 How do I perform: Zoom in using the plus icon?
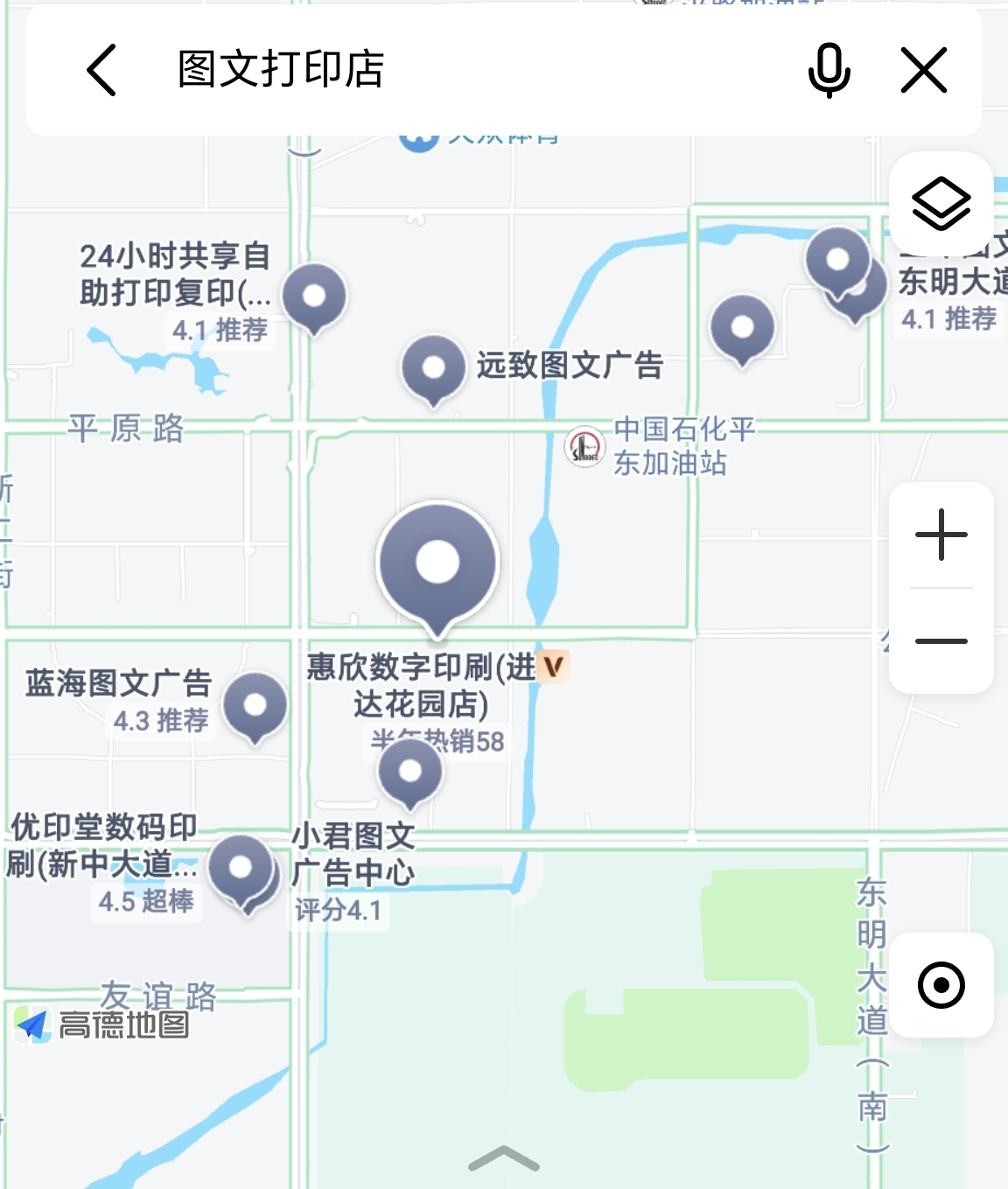point(941,535)
